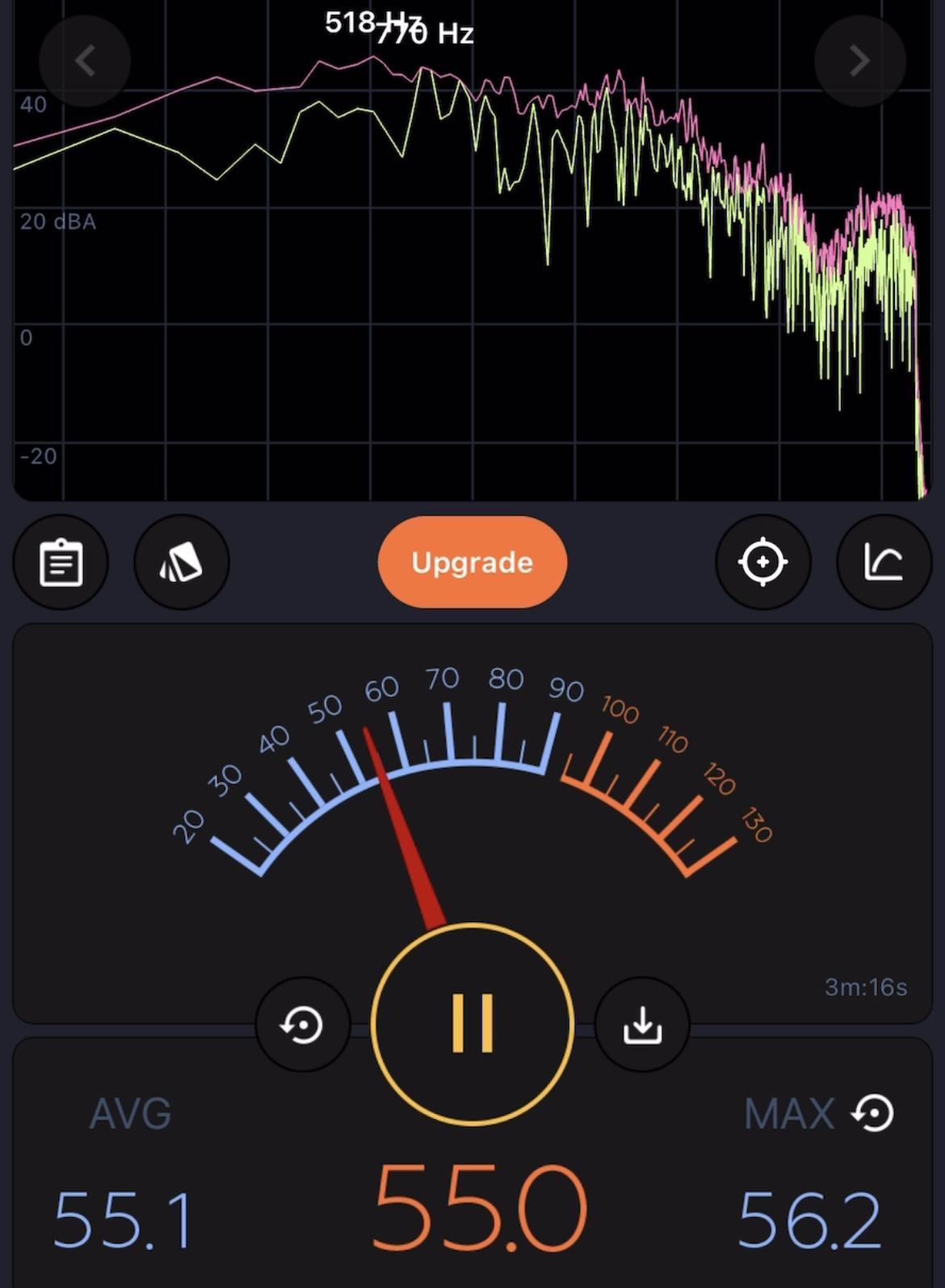Open the clipboard notes icon
Viewport: 945px width, 1288px height.
click(61, 562)
